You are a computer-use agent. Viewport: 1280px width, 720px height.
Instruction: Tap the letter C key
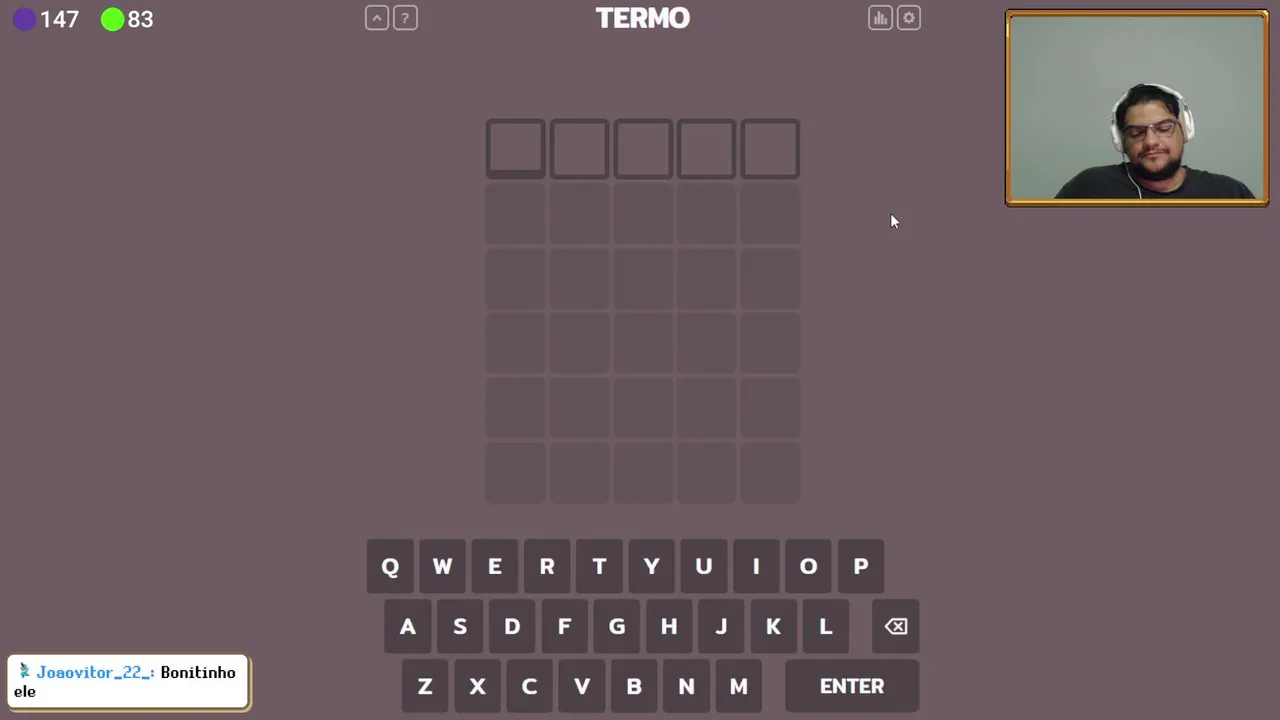(529, 687)
